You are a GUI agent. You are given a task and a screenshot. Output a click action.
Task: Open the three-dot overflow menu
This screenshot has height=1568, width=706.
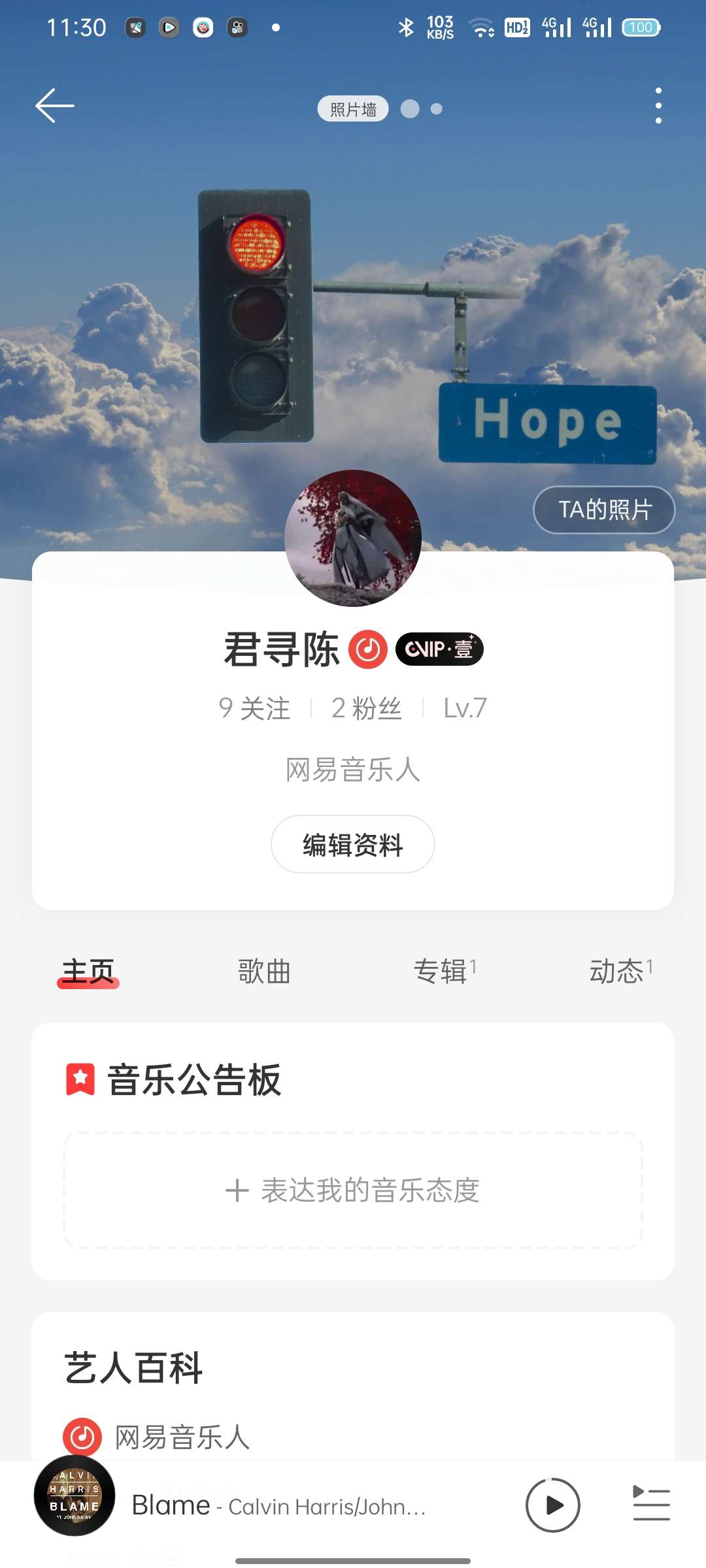(658, 105)
